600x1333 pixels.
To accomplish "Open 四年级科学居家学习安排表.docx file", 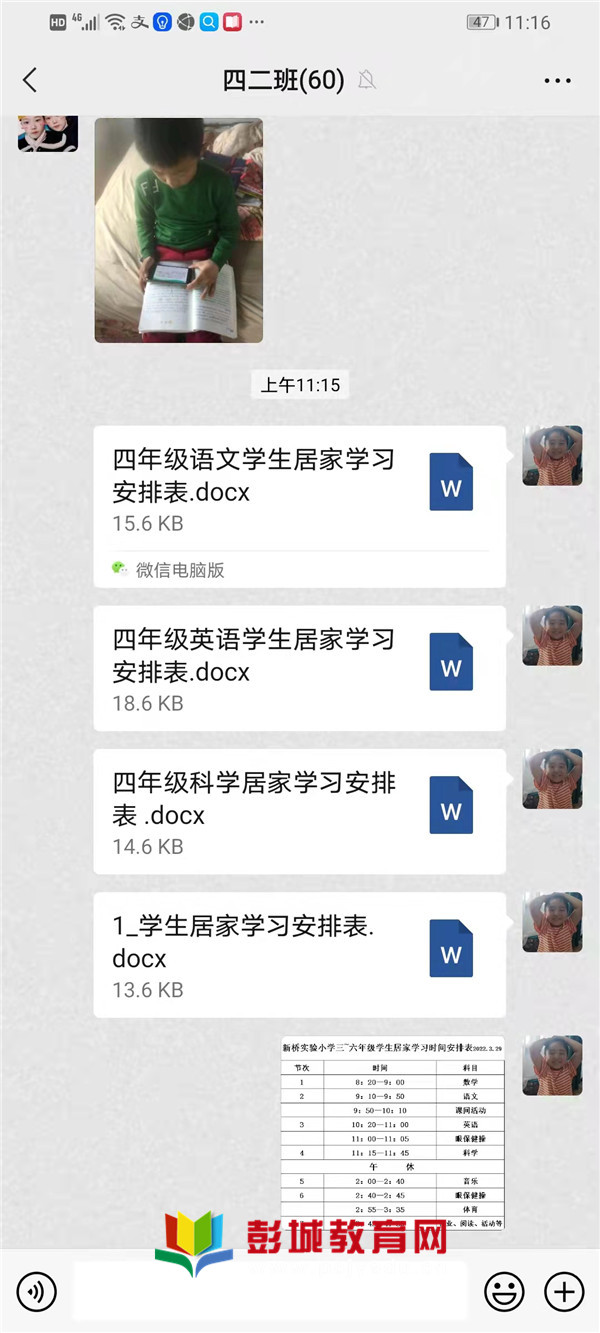I will point(300,811).
